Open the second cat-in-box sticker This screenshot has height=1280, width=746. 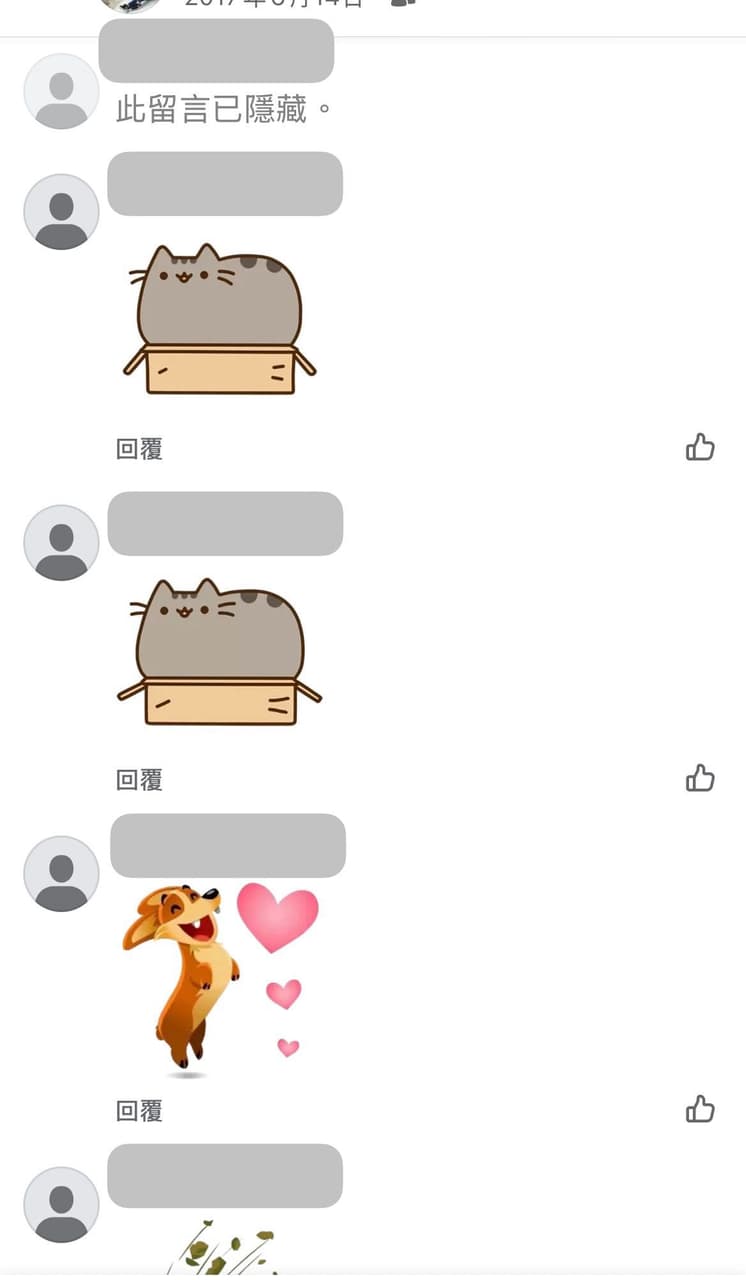pos(219,652)
